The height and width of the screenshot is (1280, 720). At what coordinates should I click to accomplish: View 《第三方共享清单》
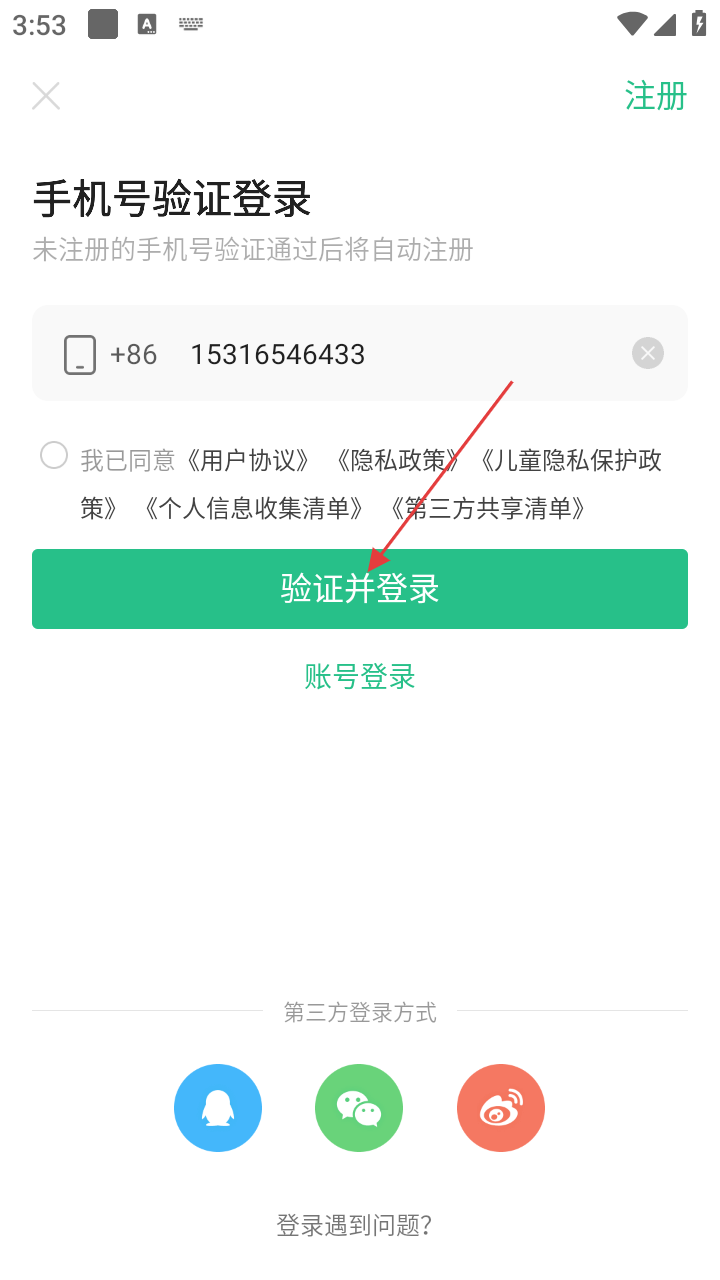[x=488, y=509]
